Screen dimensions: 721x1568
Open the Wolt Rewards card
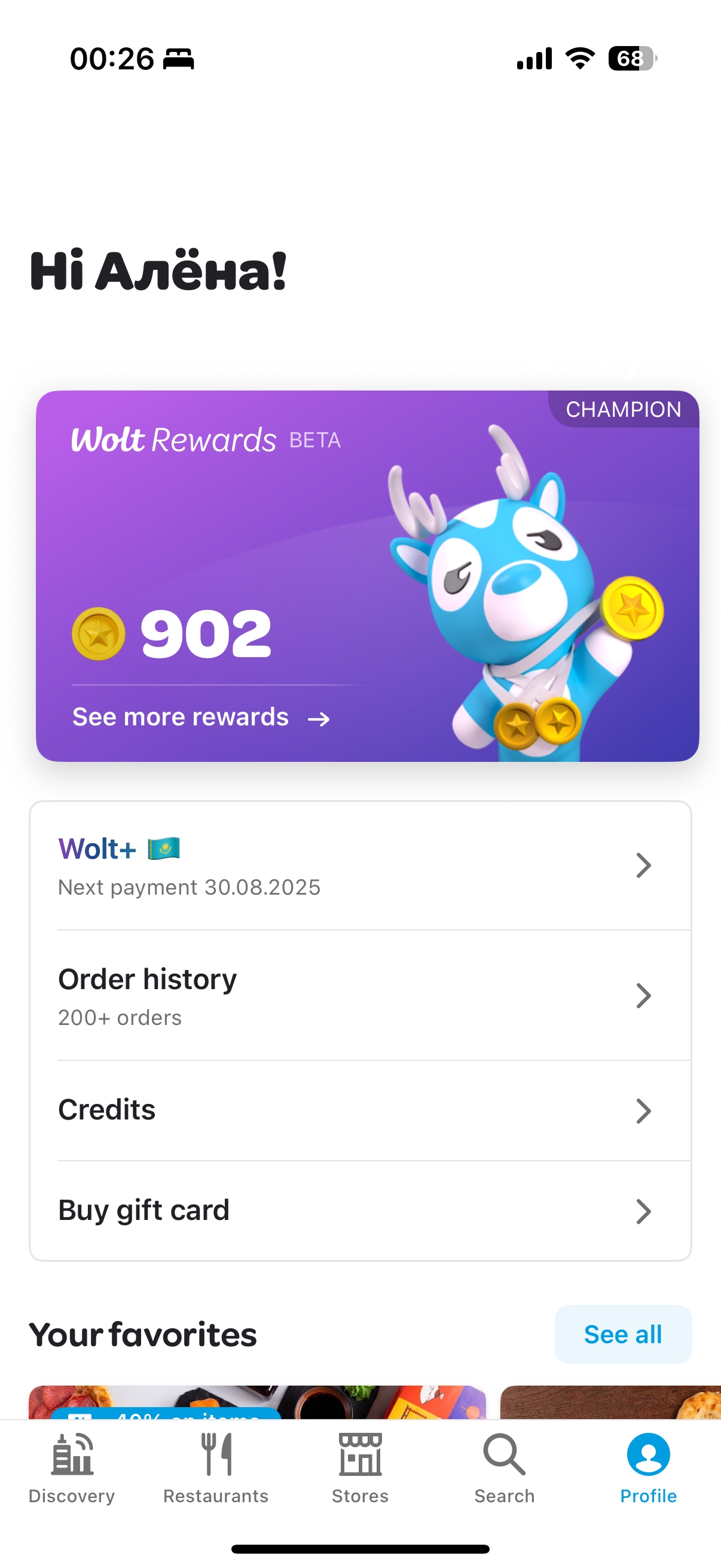367,576
